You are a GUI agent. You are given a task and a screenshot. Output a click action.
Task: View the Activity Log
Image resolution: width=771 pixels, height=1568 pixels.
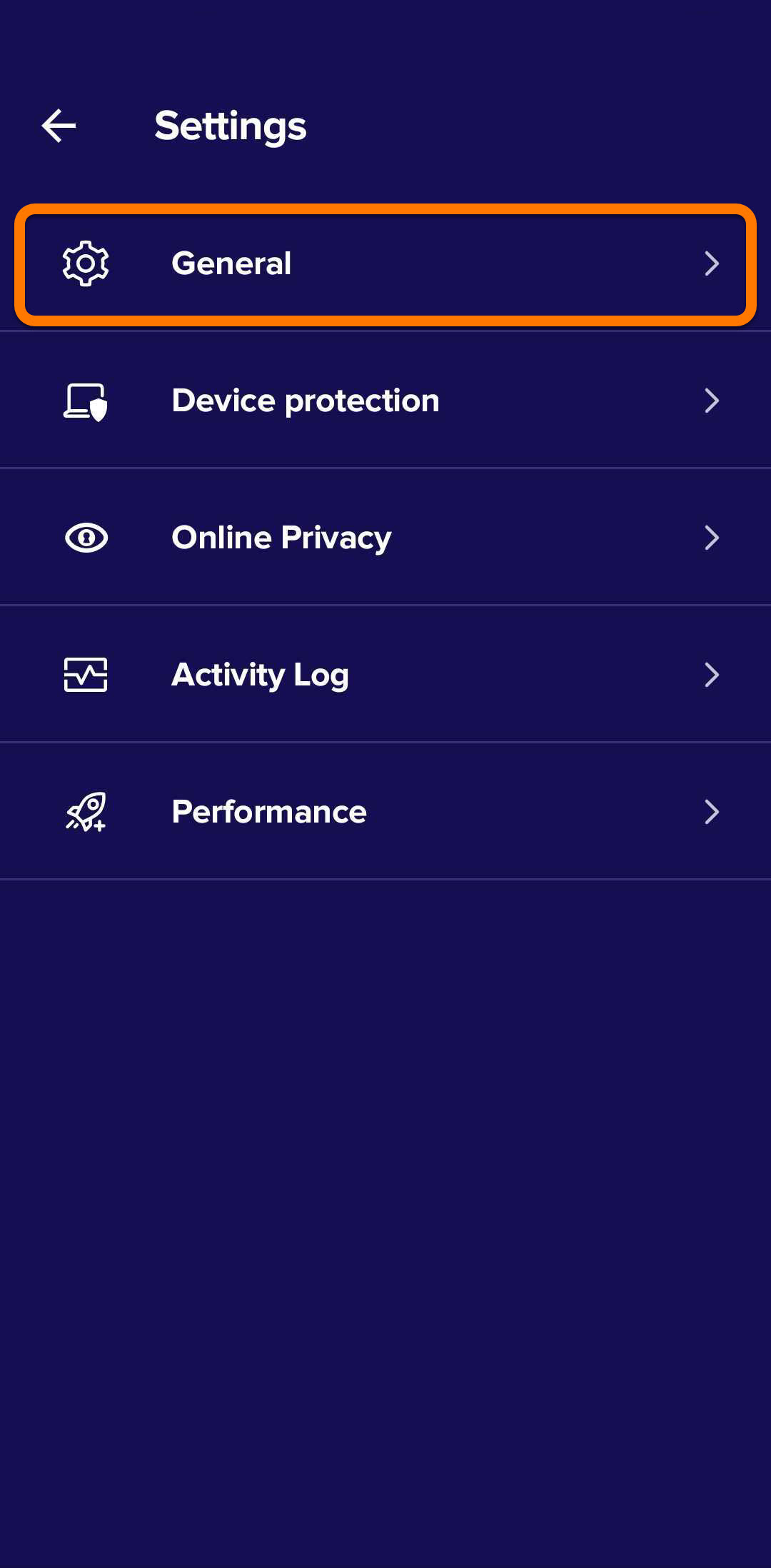point(385,675)
